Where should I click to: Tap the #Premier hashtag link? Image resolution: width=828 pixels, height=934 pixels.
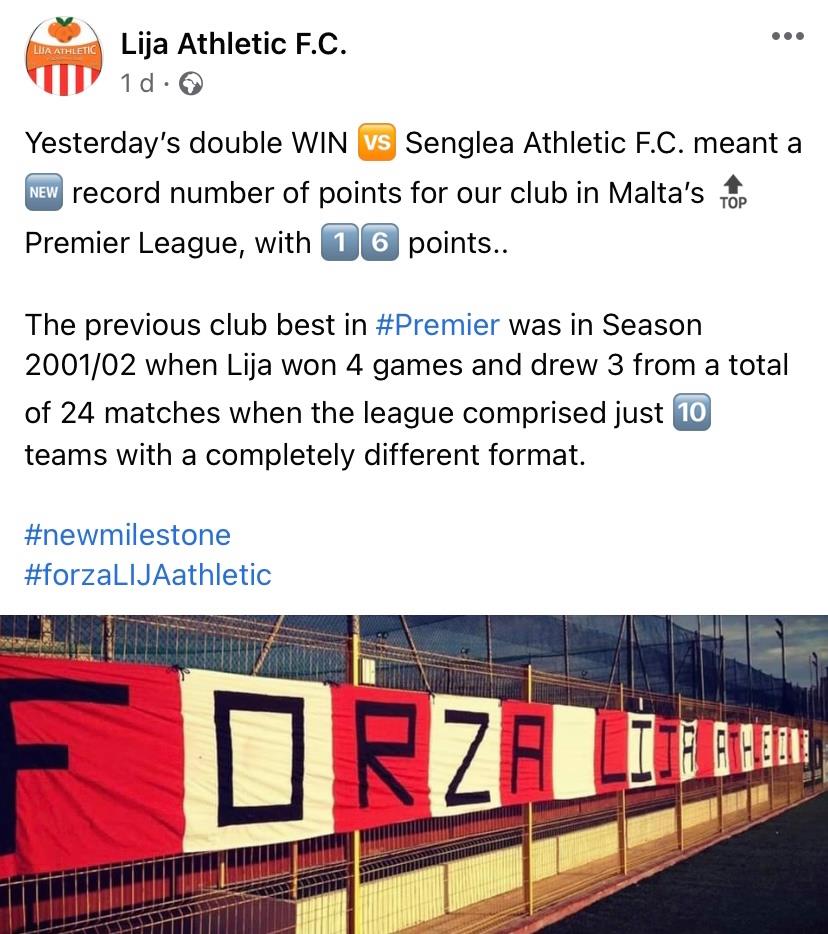(437, 325)
